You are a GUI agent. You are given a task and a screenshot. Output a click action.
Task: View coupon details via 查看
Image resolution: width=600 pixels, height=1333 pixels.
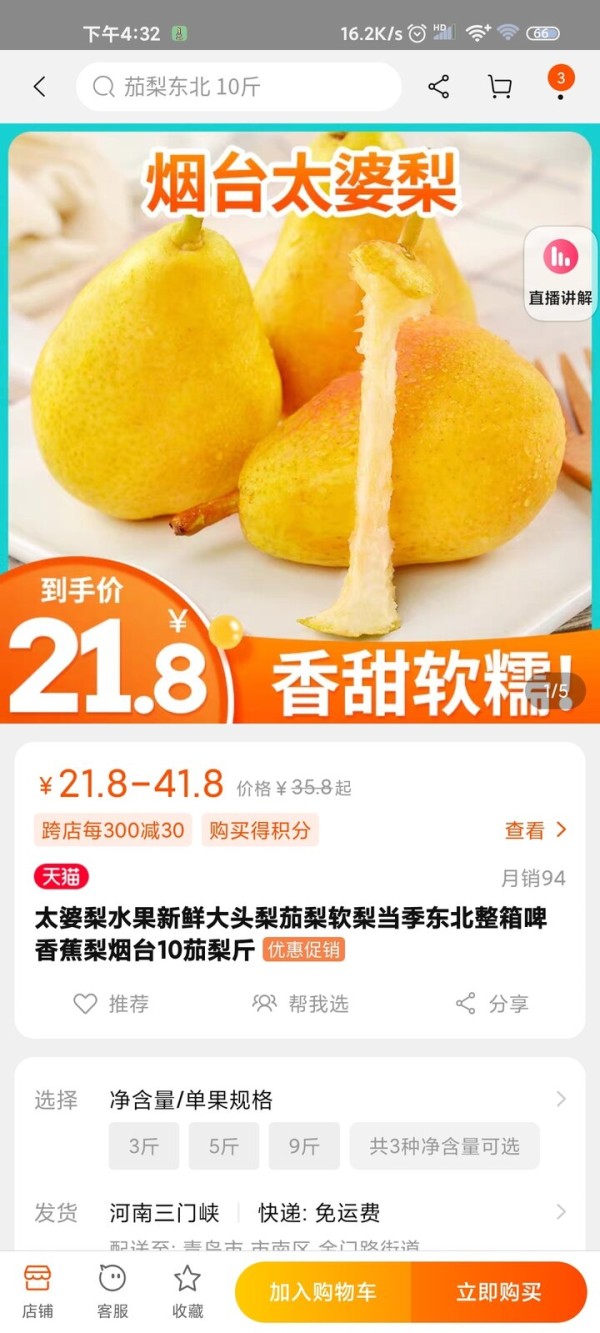point(536,830)
